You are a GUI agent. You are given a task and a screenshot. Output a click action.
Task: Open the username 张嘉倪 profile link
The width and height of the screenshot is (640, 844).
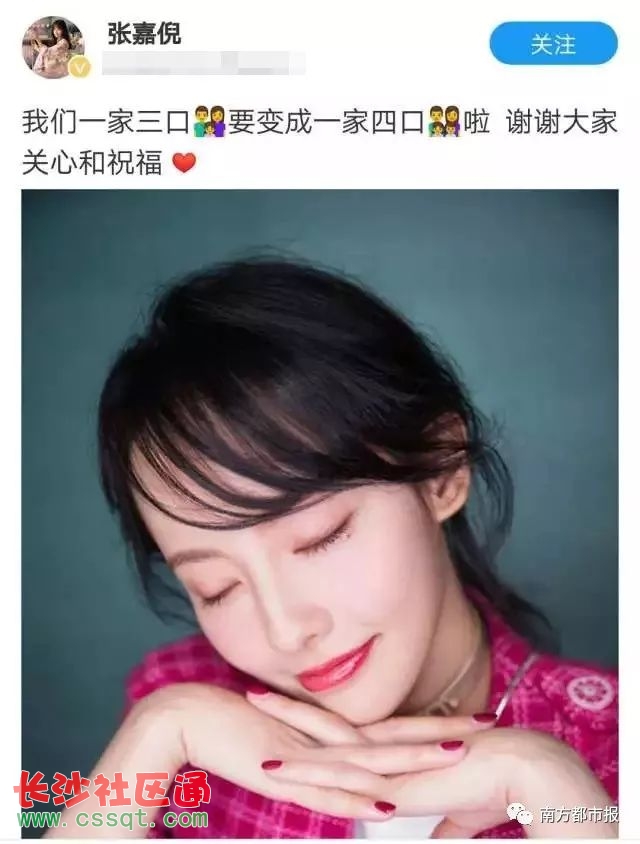pos(146,32)
